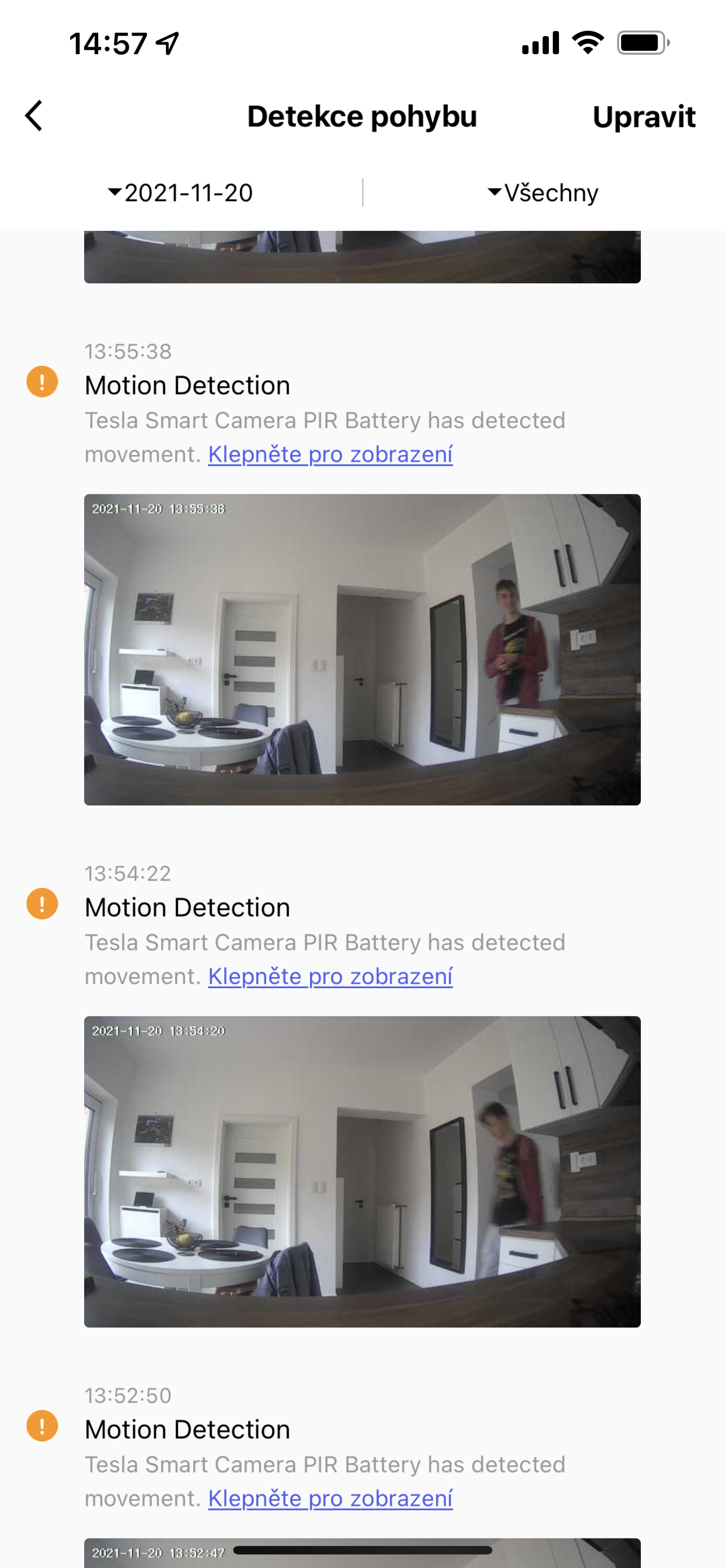Image resolution: width=725 pixels, height=1568 pixels.
Task: Go back using the top-left arrow
Action: (x=34, y=116)
